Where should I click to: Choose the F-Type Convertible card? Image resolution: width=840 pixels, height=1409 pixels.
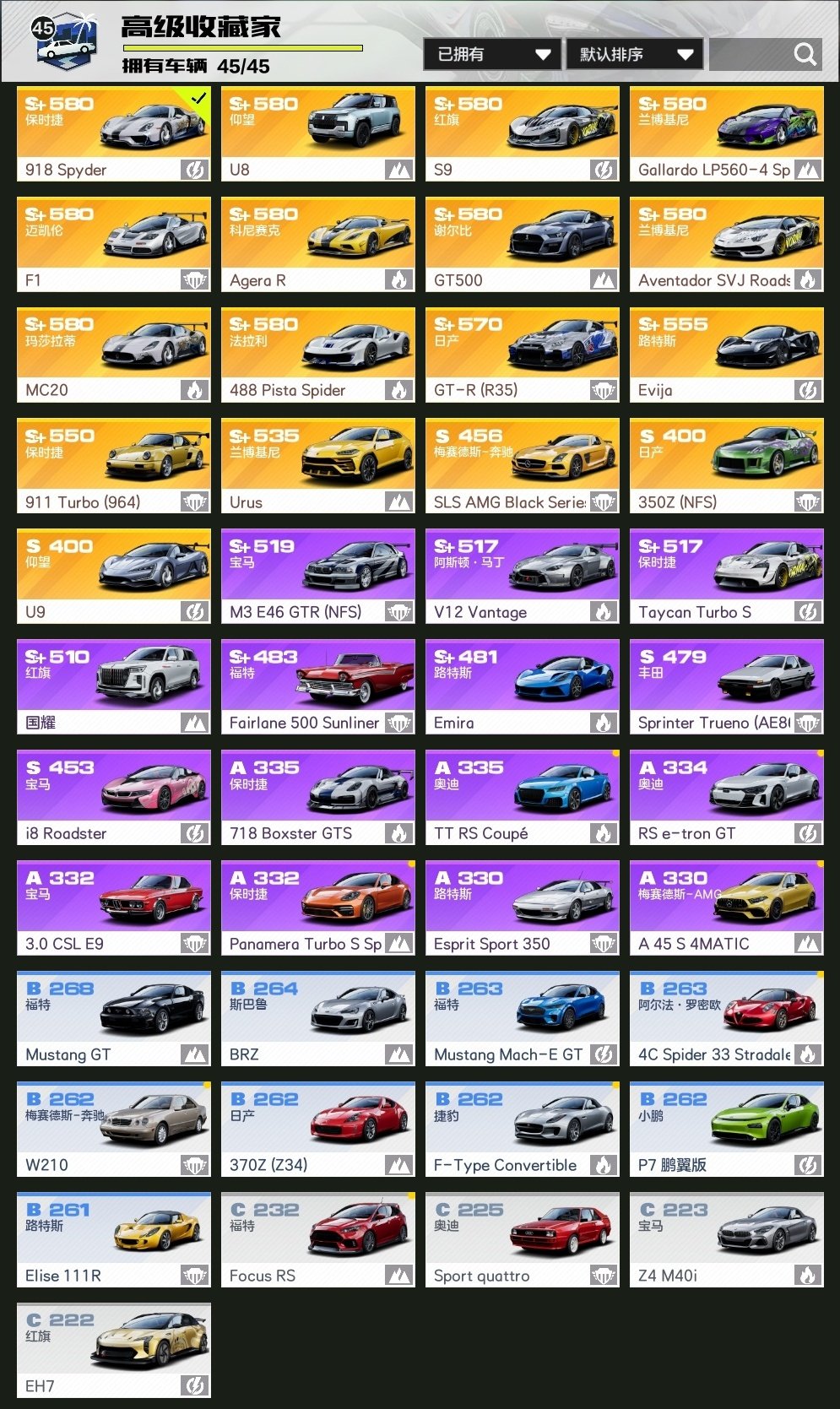[x=523, y=1130]
